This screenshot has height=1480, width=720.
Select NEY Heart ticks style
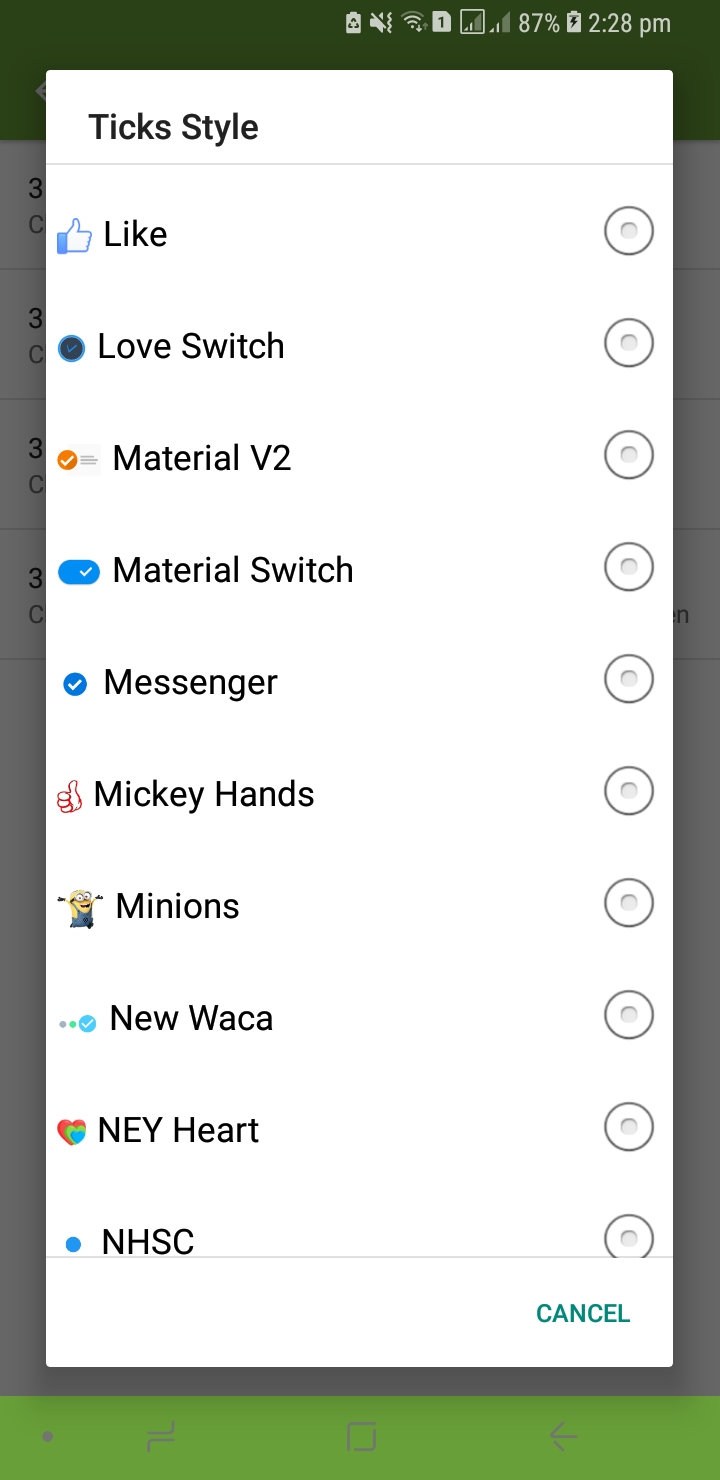coord(359,1130)
